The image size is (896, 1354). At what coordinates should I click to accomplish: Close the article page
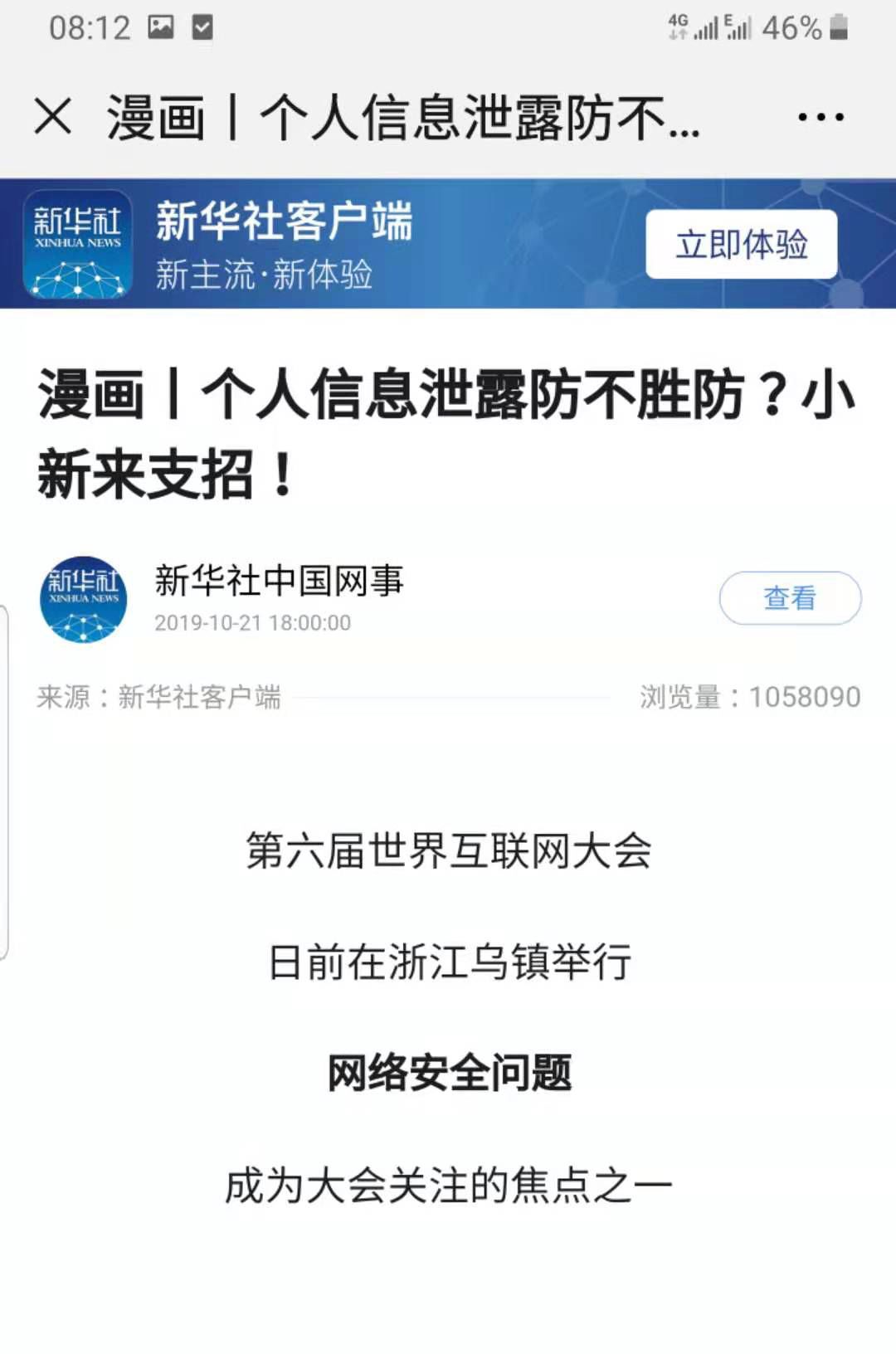click(x=53, y=116)
